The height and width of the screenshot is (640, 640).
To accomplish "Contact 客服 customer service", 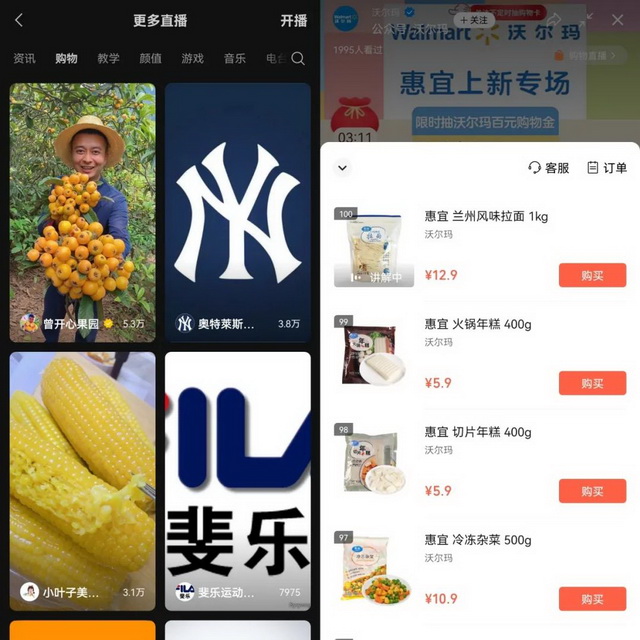I will click(x=548, y=168).
